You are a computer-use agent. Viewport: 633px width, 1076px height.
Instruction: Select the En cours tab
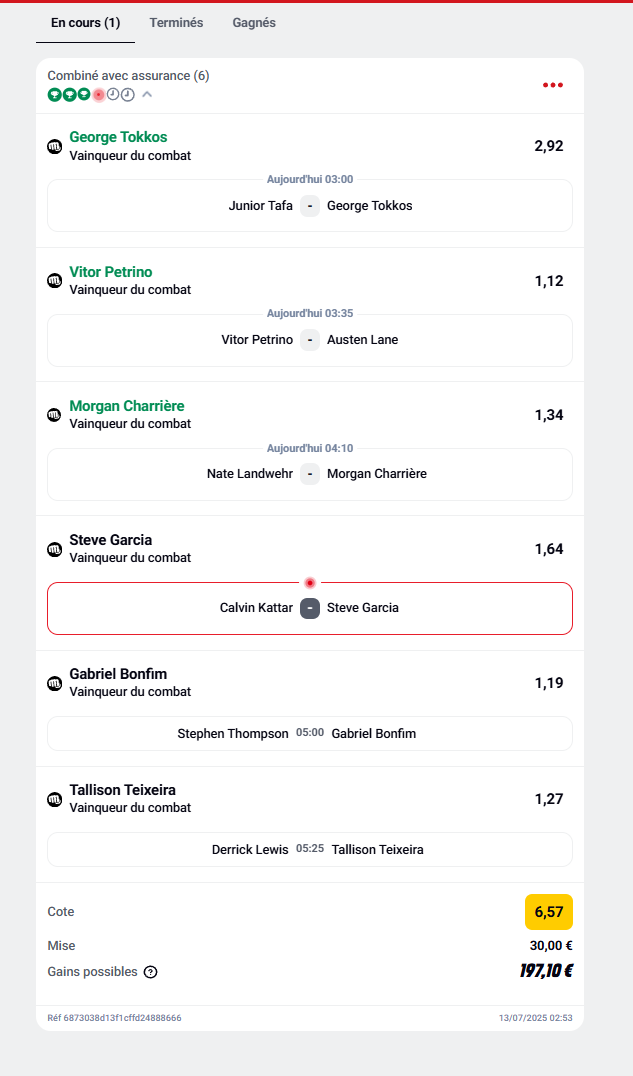tap(86, 23)
